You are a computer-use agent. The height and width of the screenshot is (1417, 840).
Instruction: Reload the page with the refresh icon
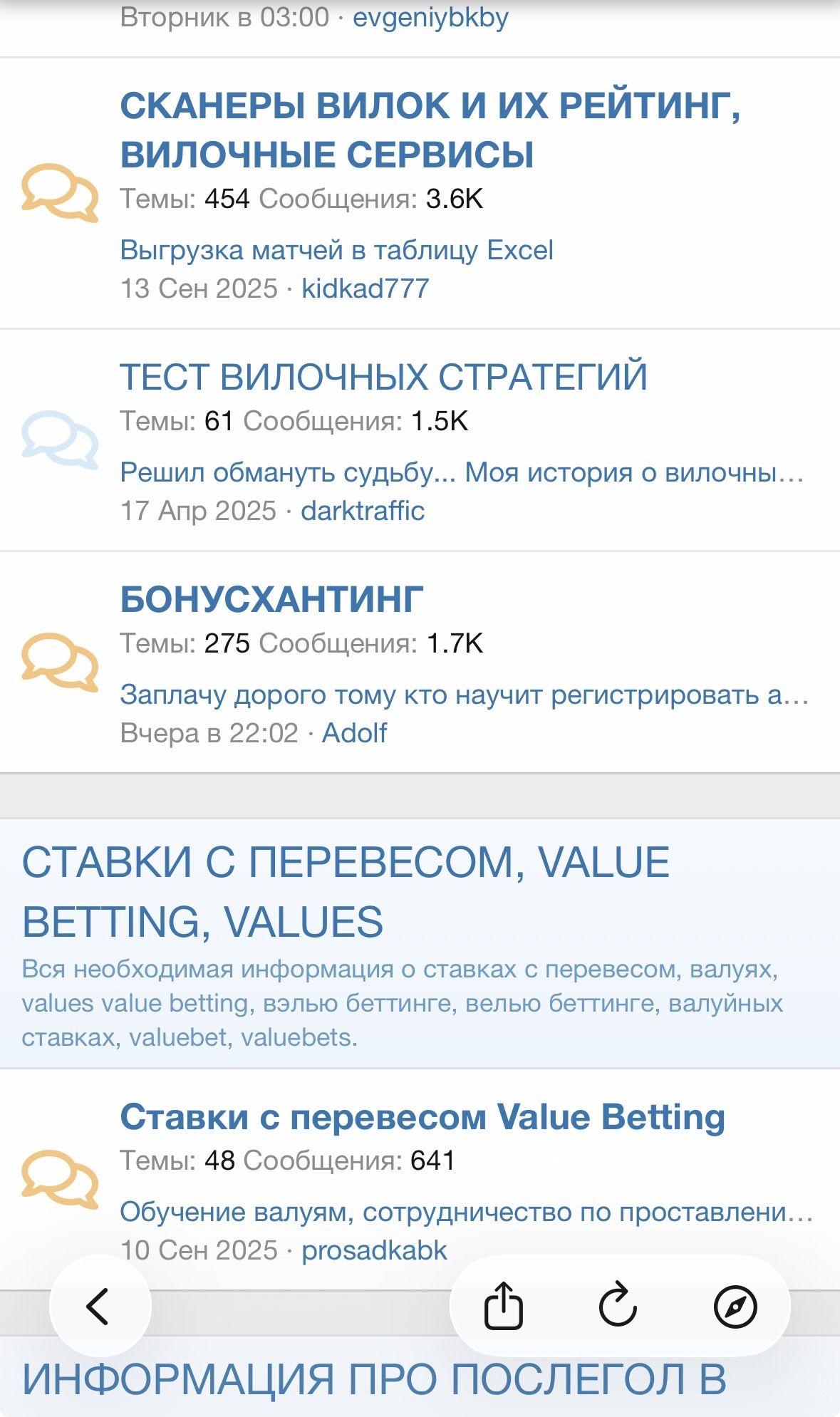point(618,1306)
